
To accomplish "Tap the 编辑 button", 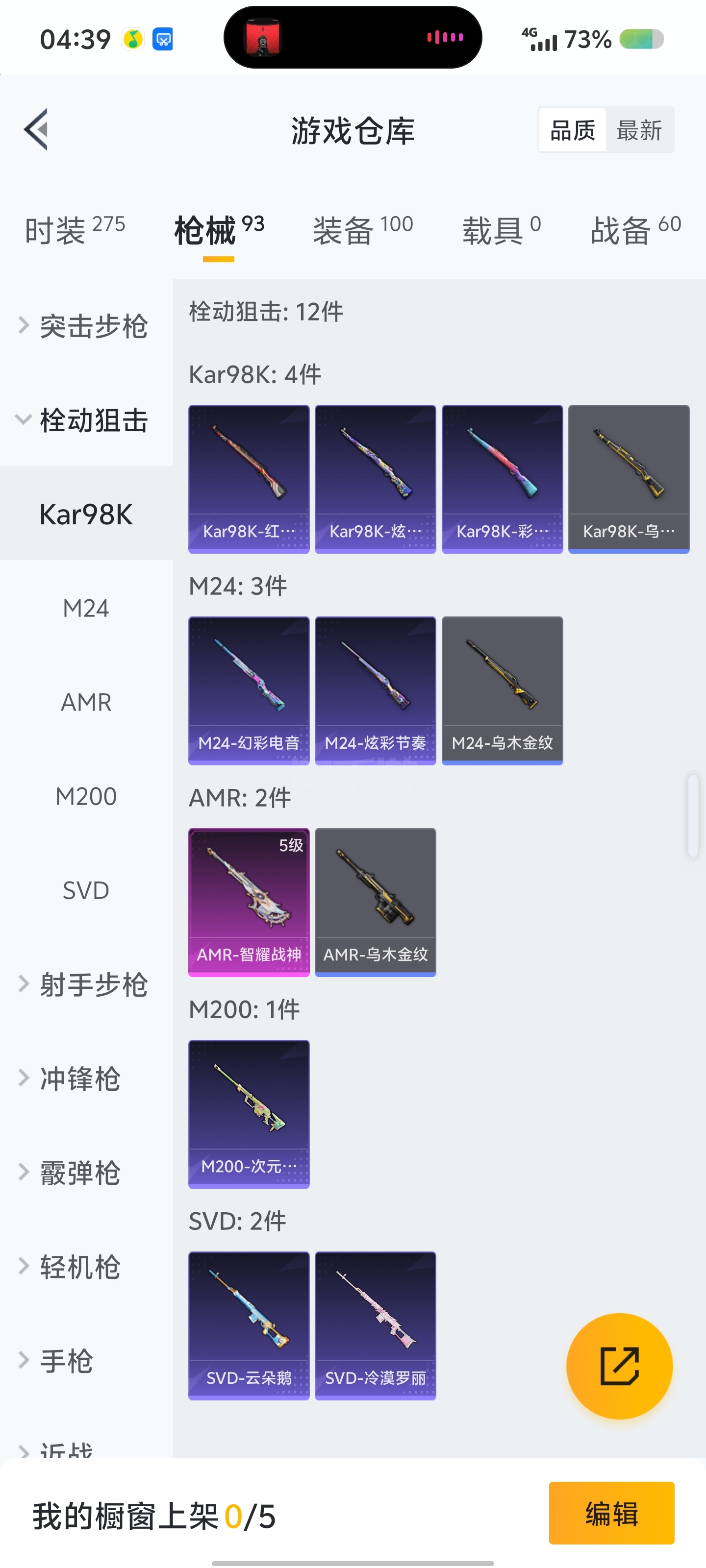I will [x=611, y=1513].
